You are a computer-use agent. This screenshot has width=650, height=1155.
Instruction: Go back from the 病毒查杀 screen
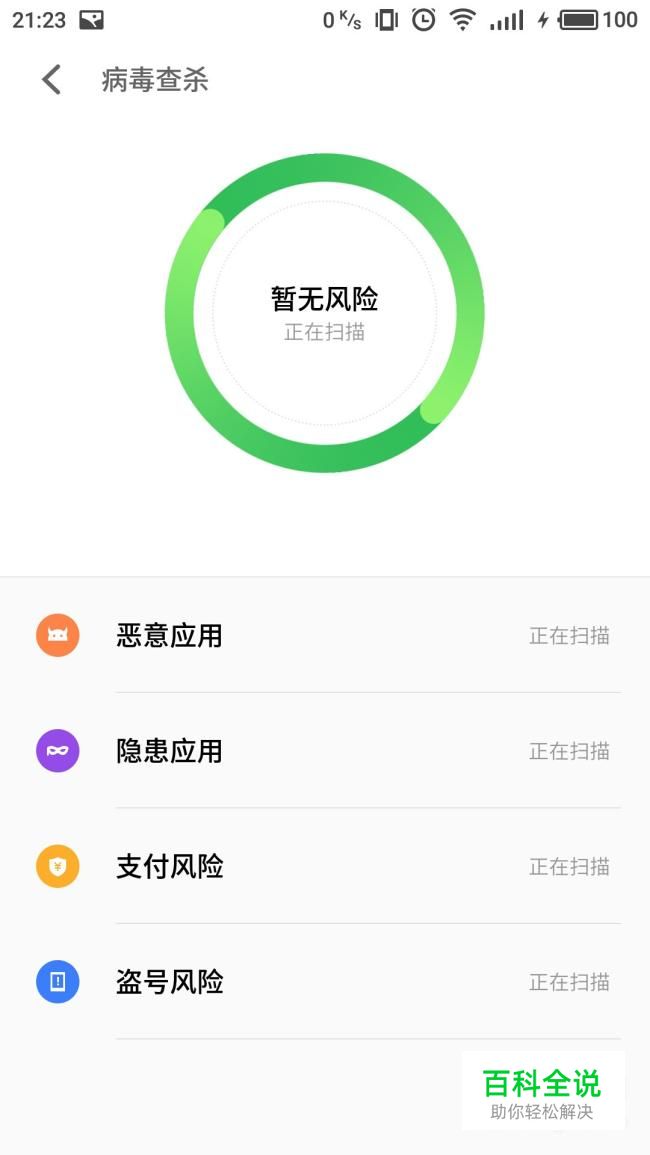coord(51,80)
